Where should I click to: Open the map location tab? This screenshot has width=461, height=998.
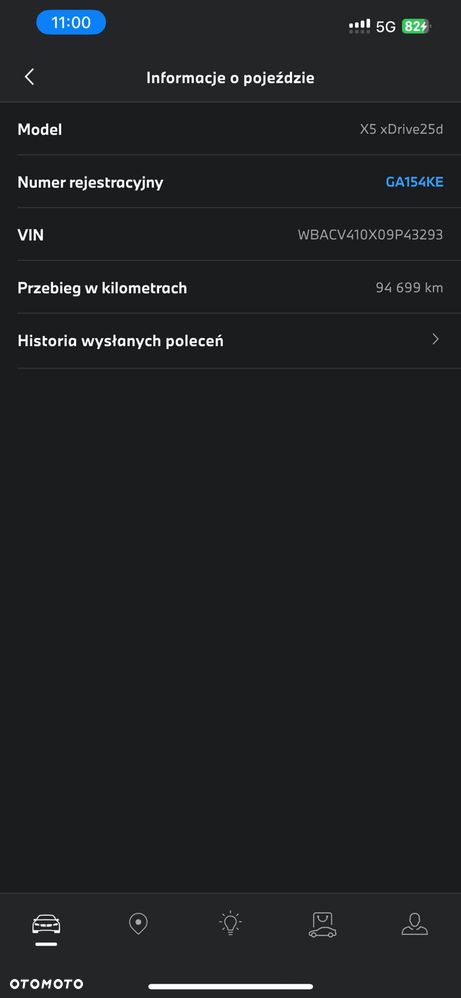click(x=138, y=924)
